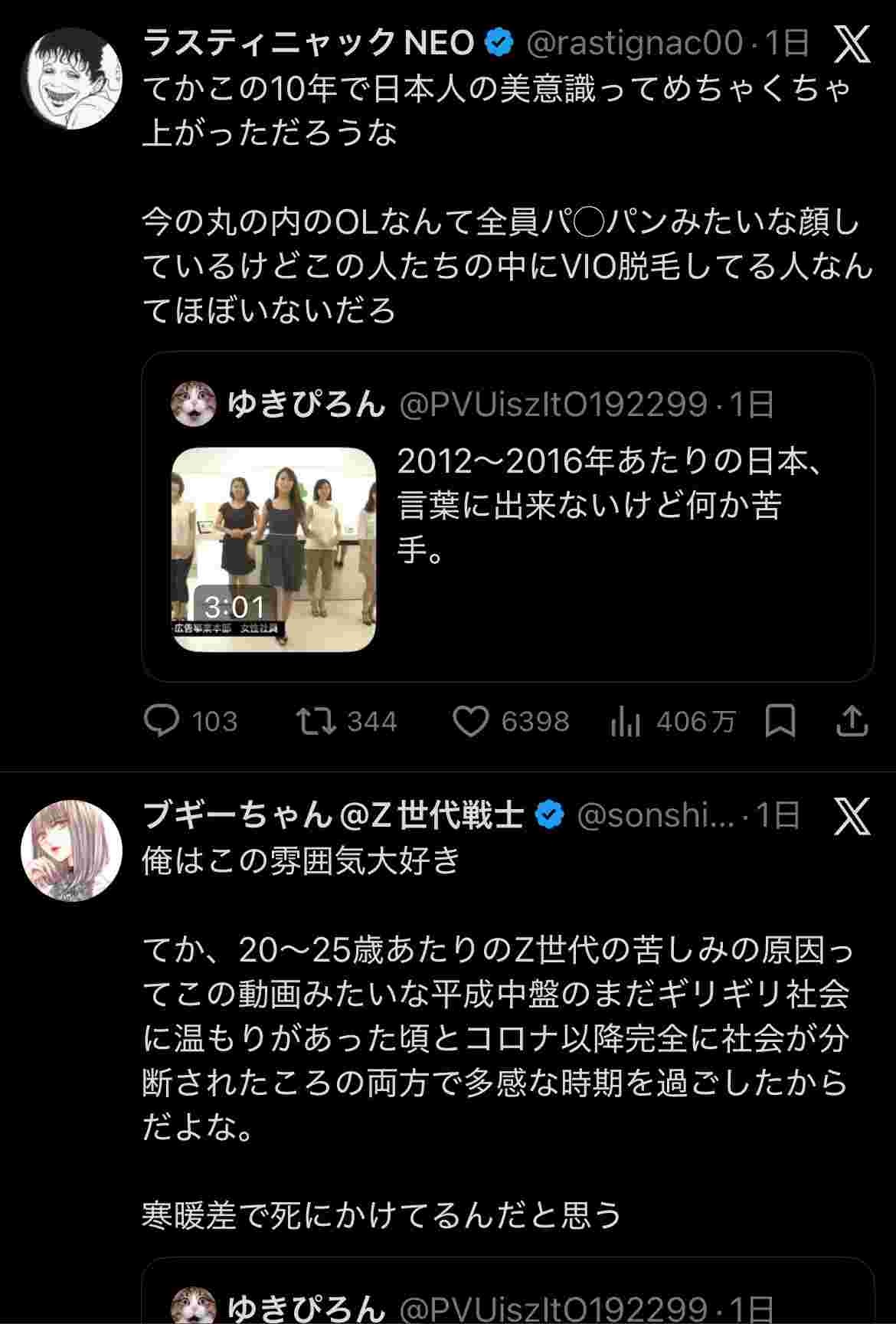Screen dimensions: 896x1324
Task: Like ラスティニャックNEO's post
Action: click(x=470, y=721)
